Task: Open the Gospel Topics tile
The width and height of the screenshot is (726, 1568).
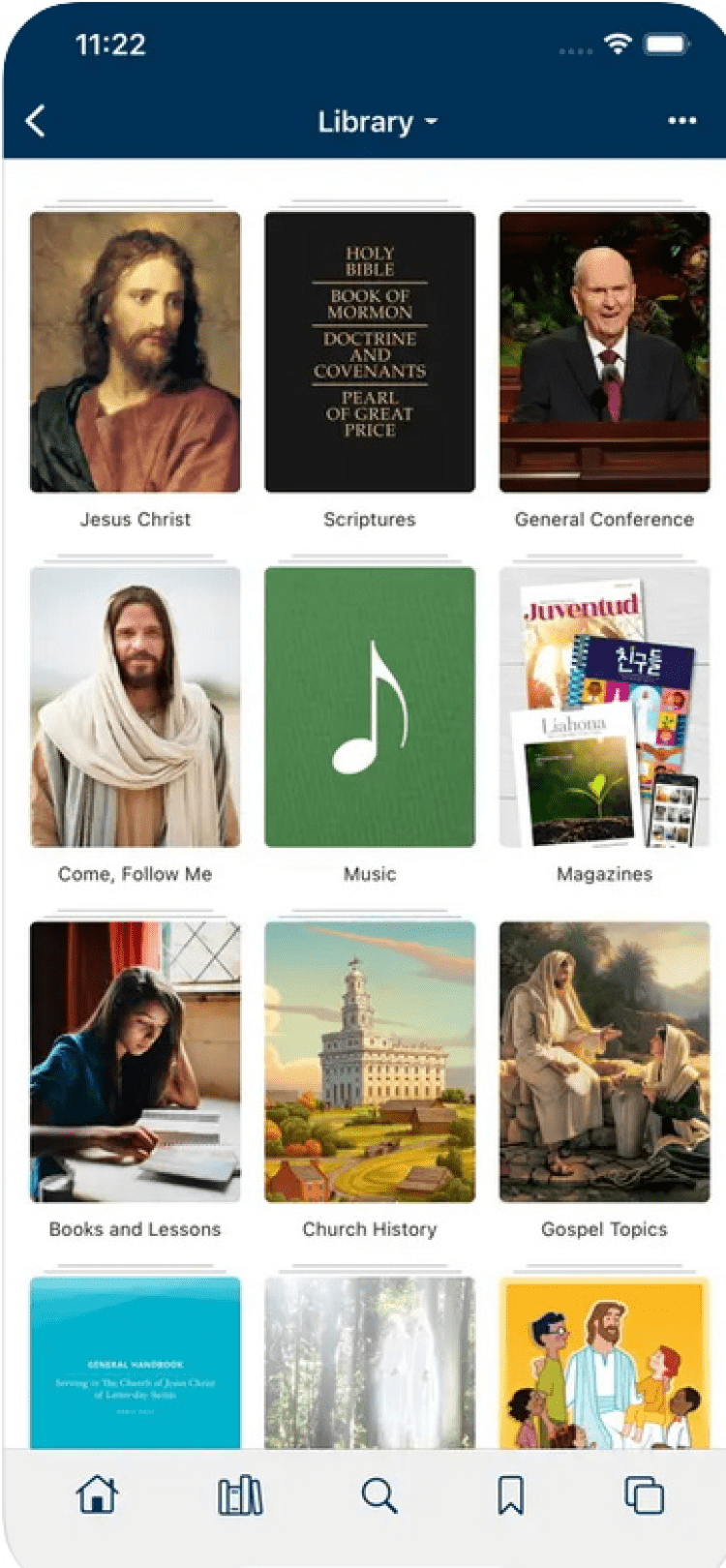Action: point(604,1062)
